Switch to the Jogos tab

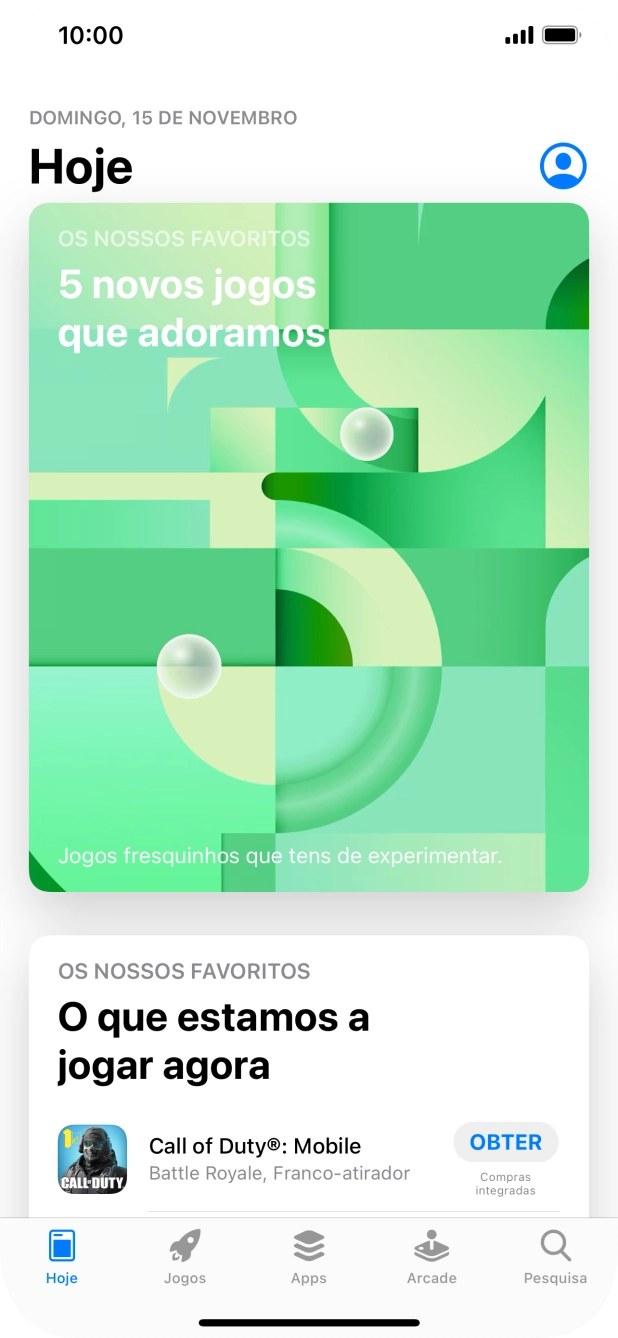coord(185,1256)
